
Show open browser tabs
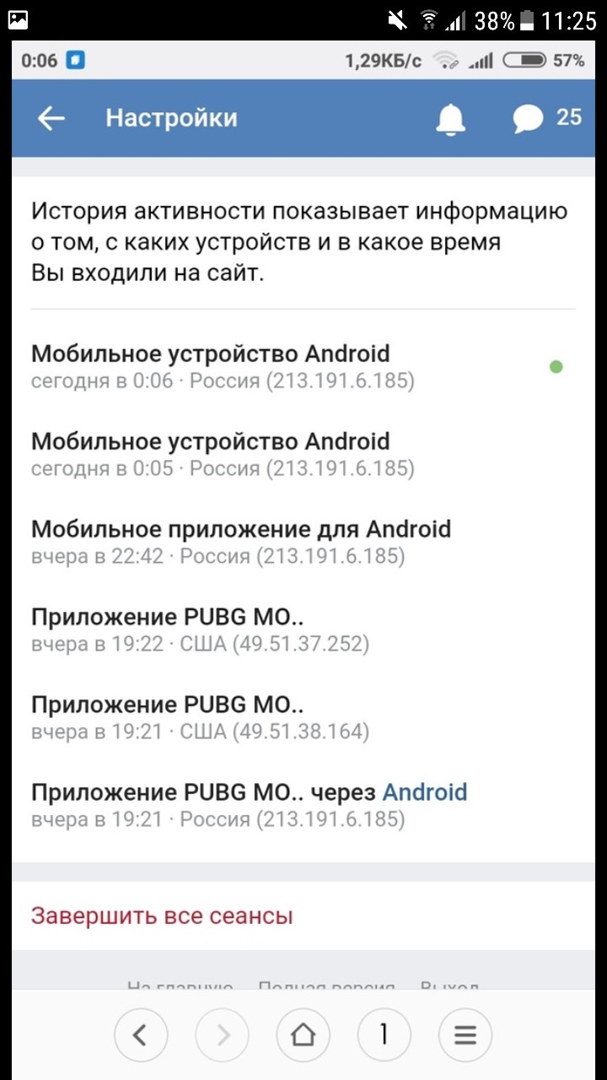click(384, 1034)
